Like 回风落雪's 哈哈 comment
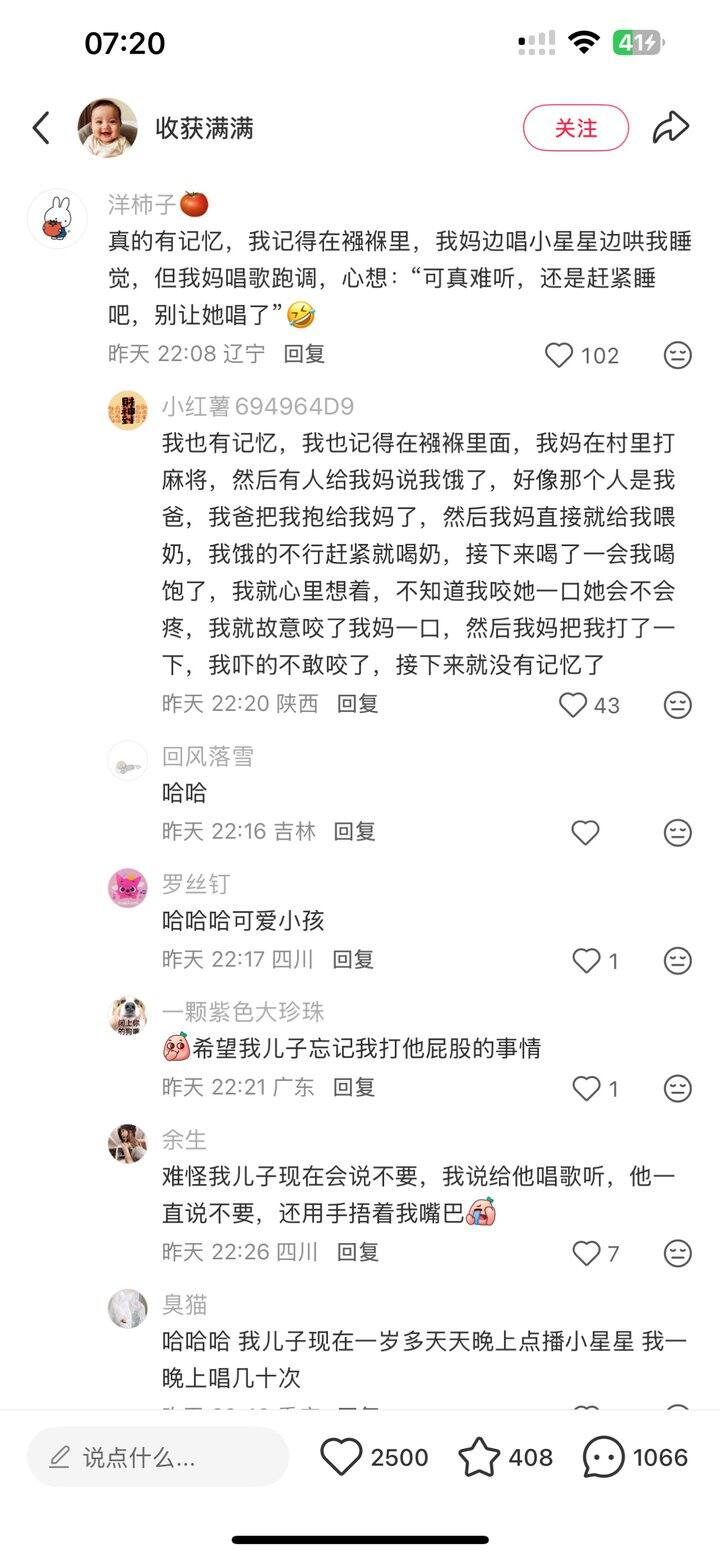This screenshot has width=720, height=1558. click(585, 832)
